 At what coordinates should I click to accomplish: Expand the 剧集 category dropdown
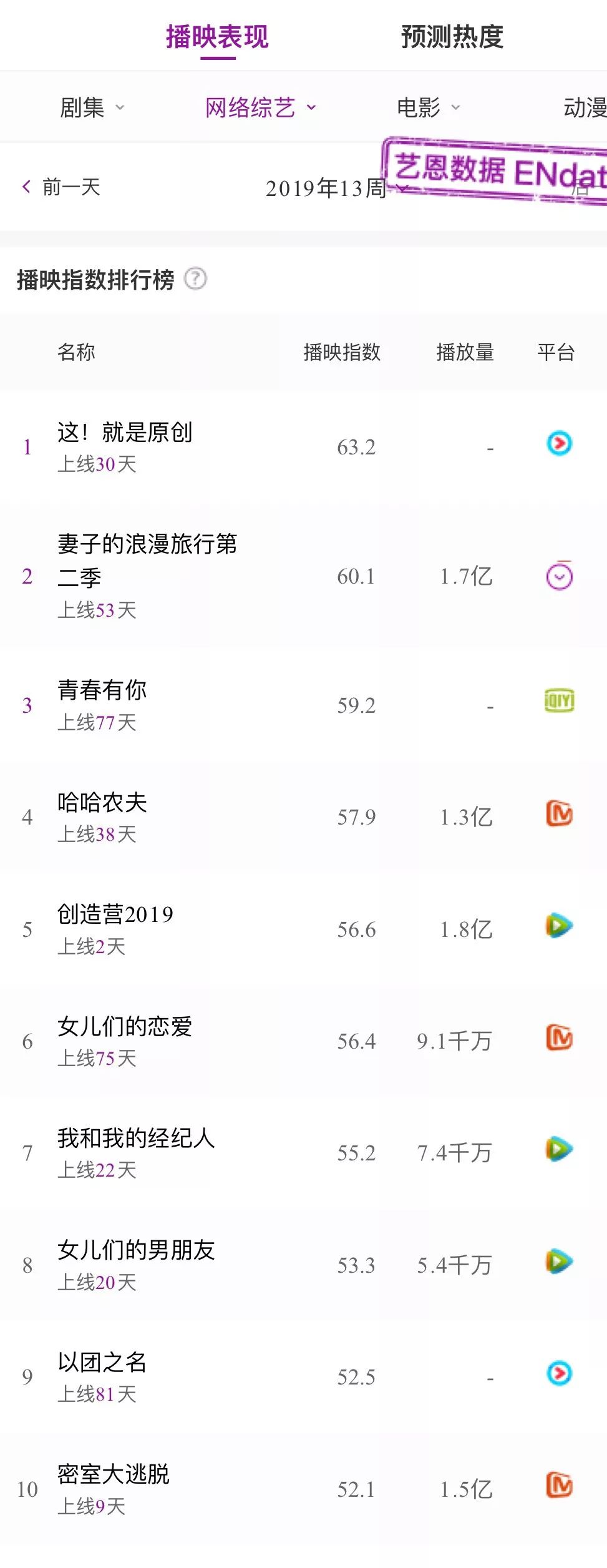click(x=92, y=108)
